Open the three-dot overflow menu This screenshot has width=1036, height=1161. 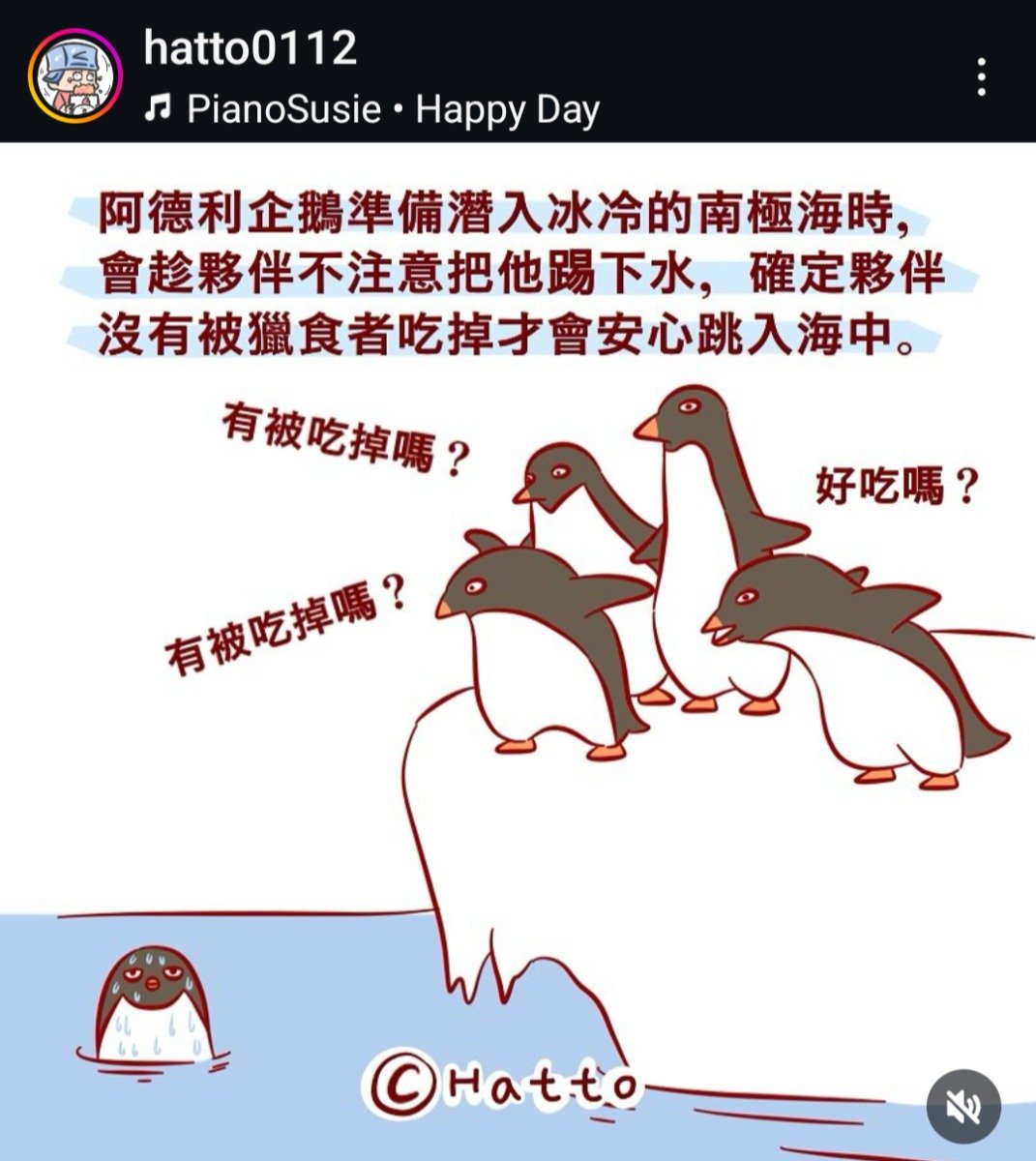pos(982,77)
